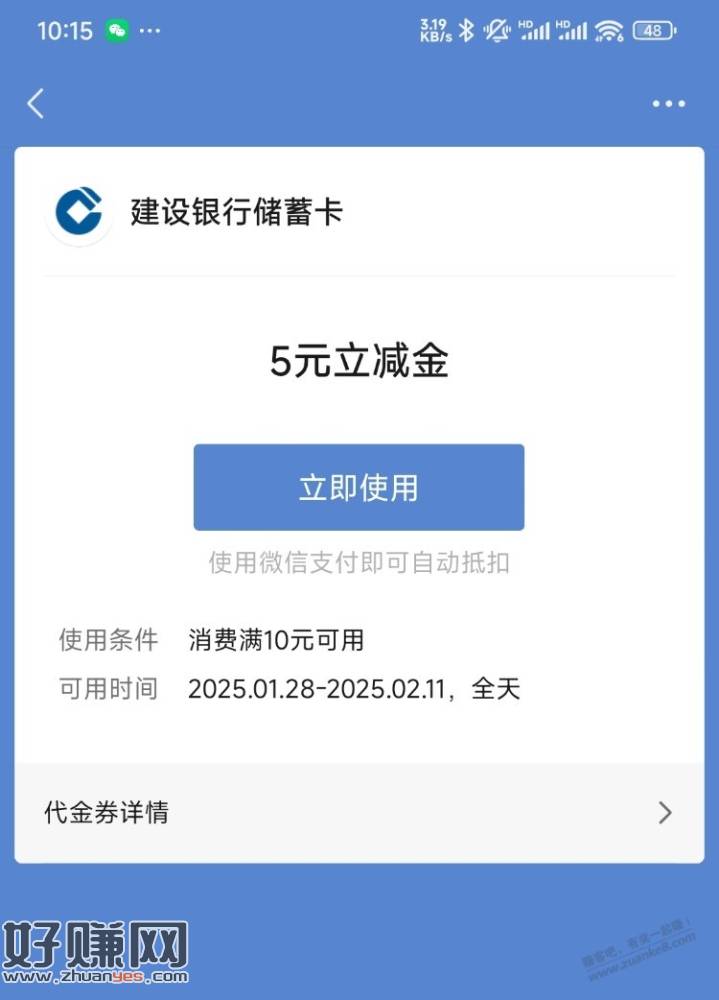The width and height of the screenshot is (719, 1000).
Task: Open the 代金券详情 row
Action: (x=358, y=812)
